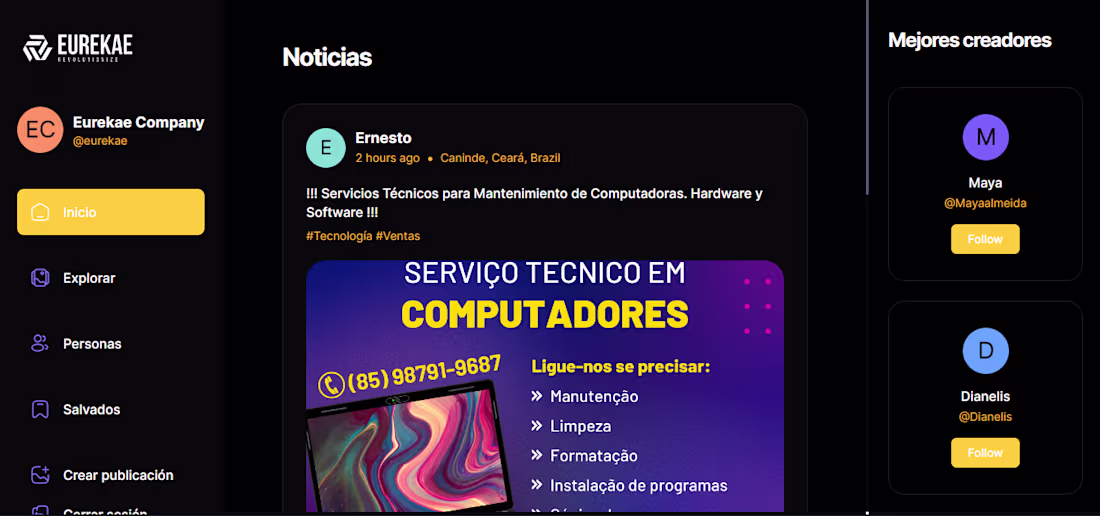Viewport: 1100px width, 516px height.
Task: Go to the Explorar page
Action: click(89, 278)
